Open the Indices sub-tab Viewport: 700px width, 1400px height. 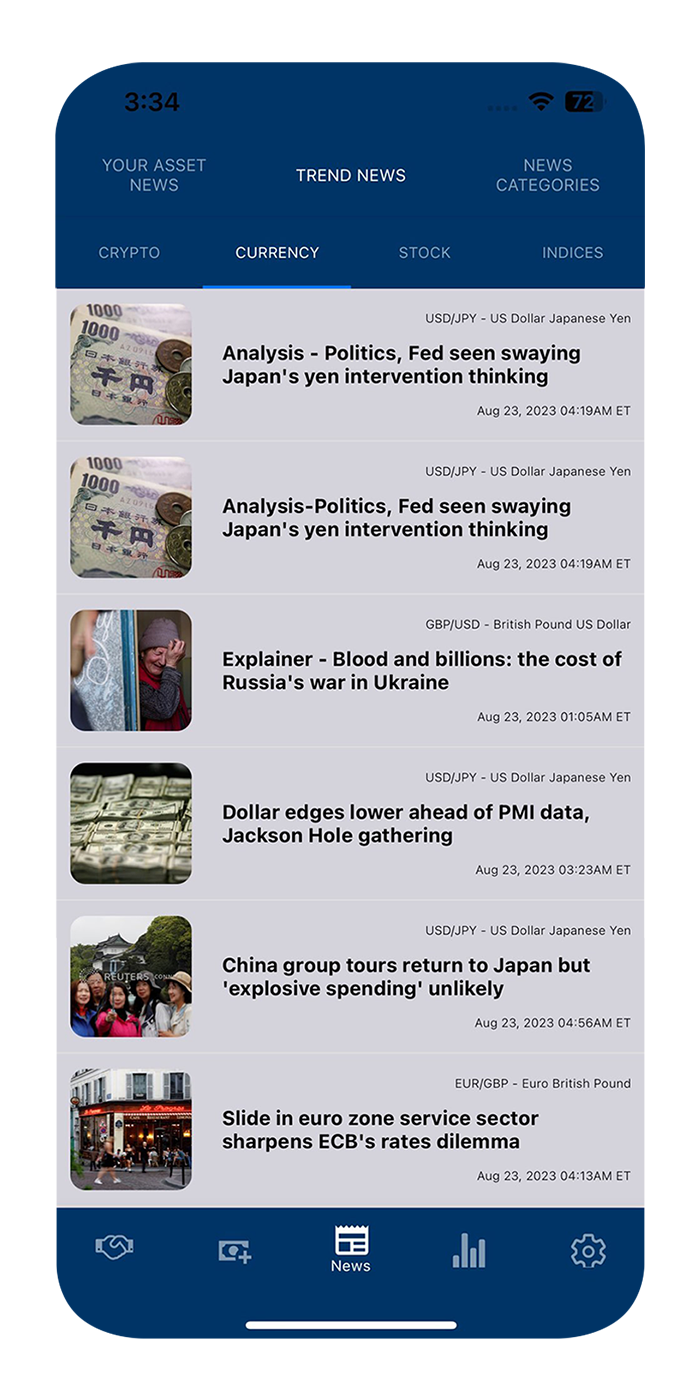pos(572,253)
